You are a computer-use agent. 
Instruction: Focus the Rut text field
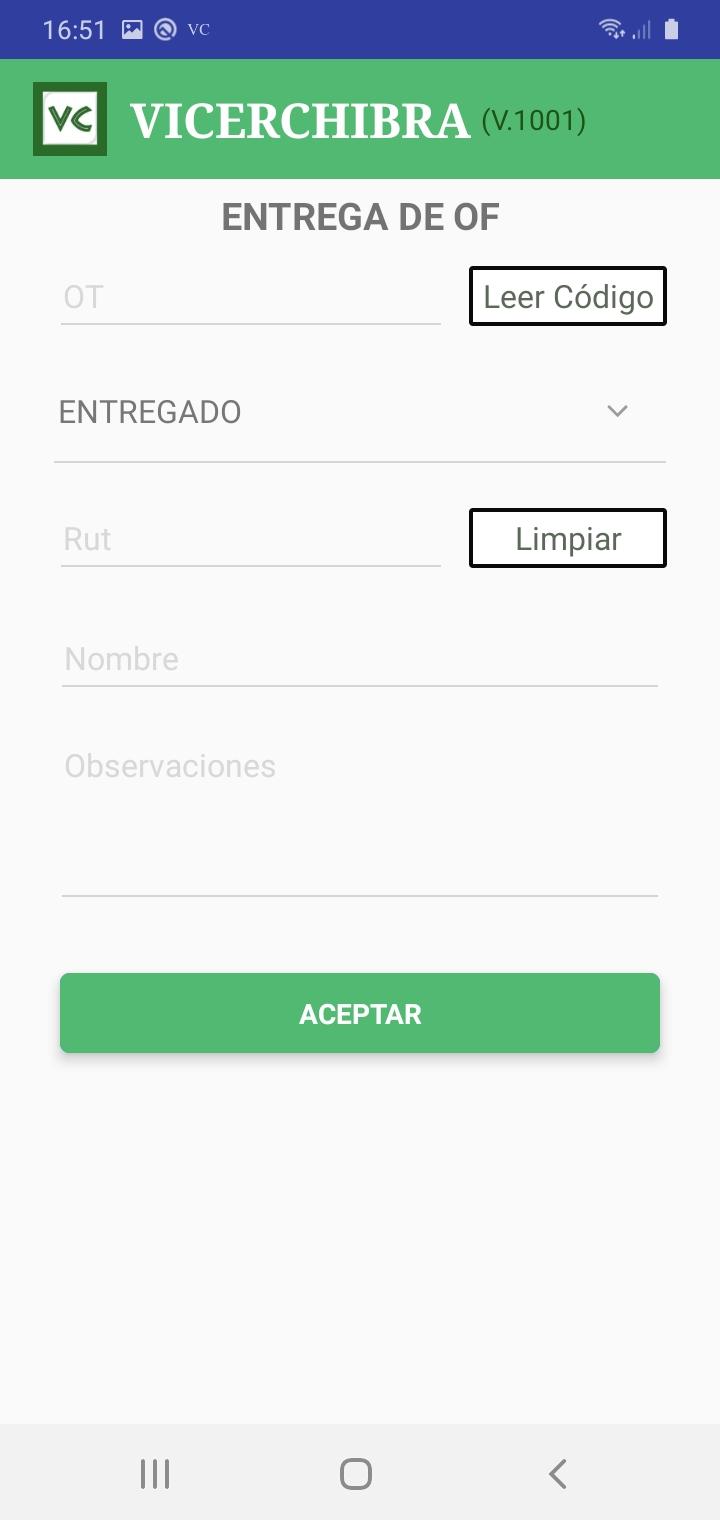(x=250, y=539)
